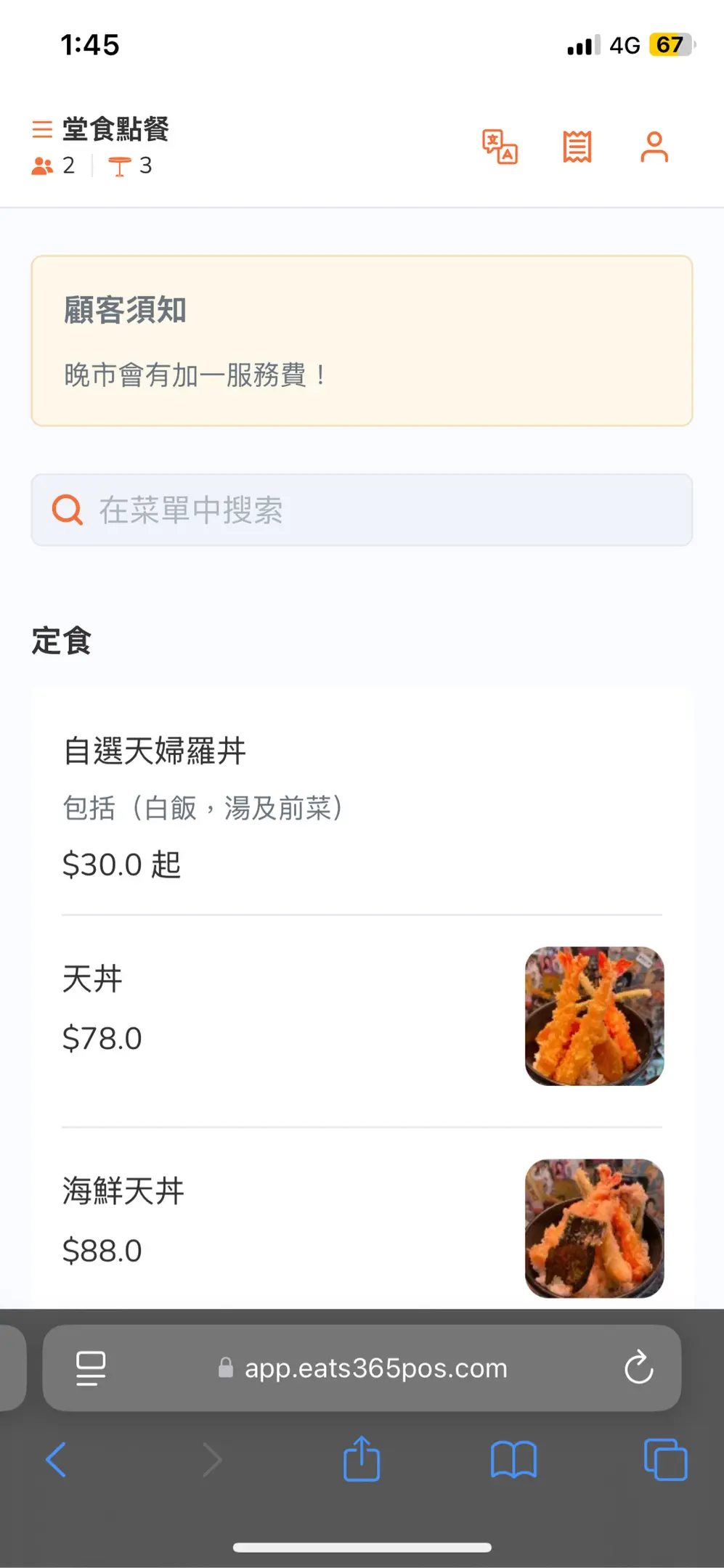The width and height of the screenshot is (724, 1568).
Task: View the order receipt icon
Action: 577,147
